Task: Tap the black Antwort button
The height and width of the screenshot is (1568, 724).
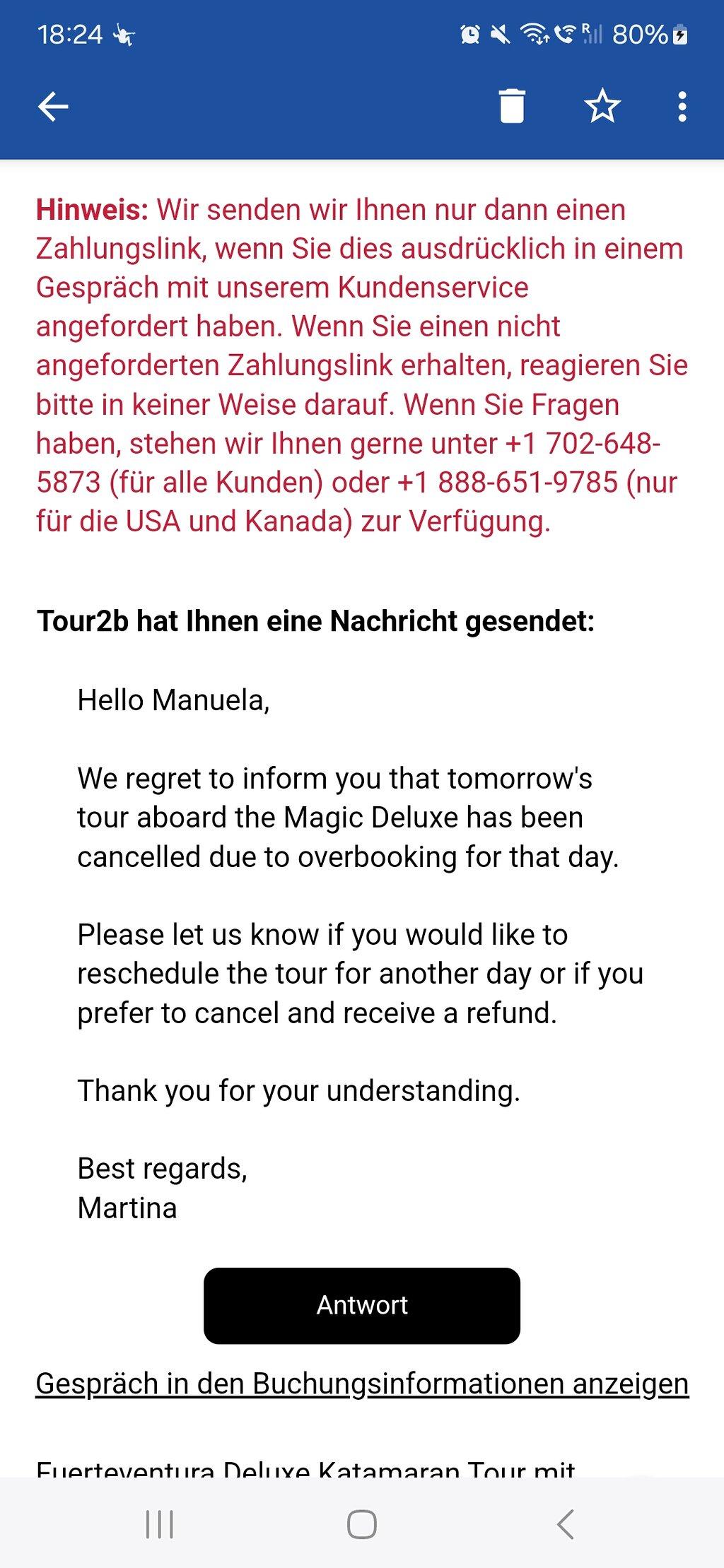Action: coord(362,1305)
